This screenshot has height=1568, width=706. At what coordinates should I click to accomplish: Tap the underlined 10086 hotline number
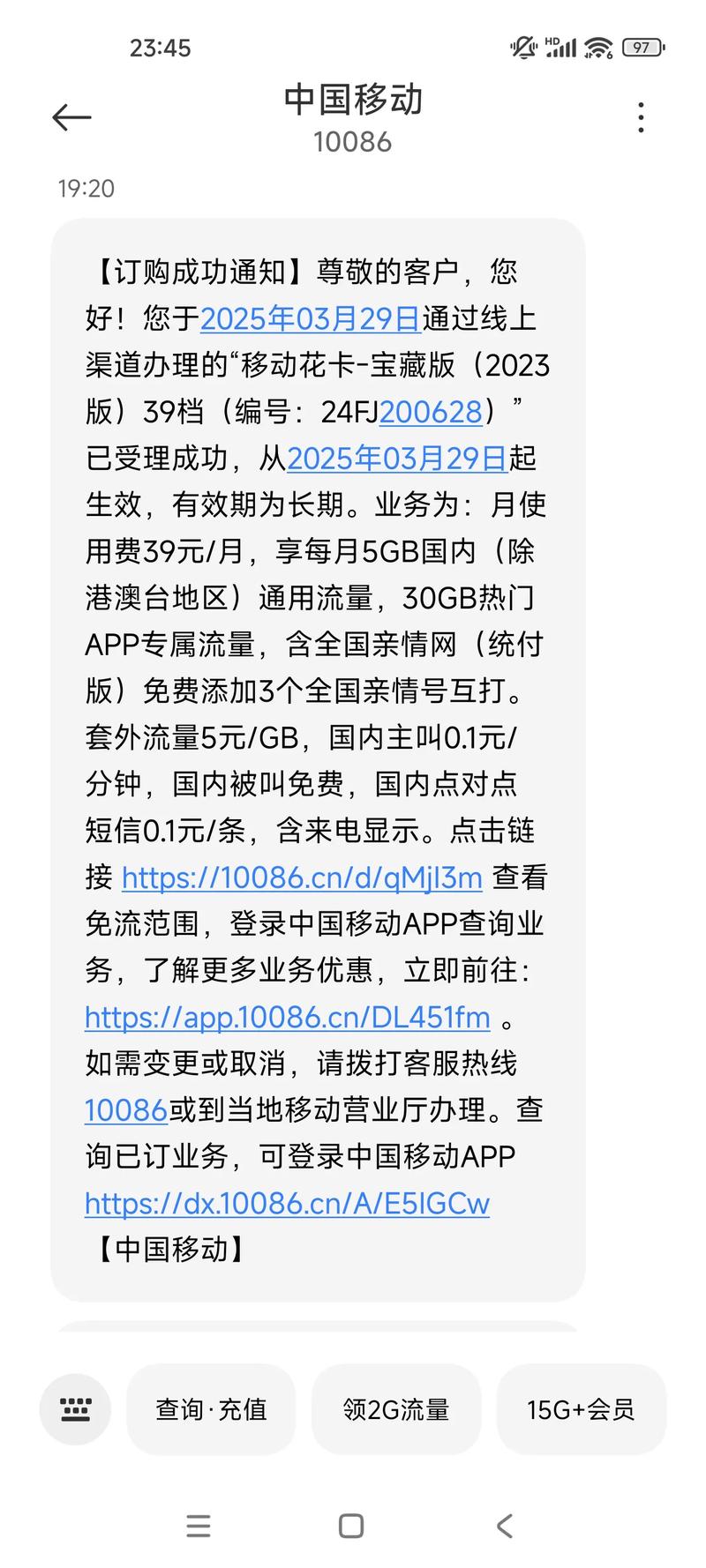[x=126, y=1110]
